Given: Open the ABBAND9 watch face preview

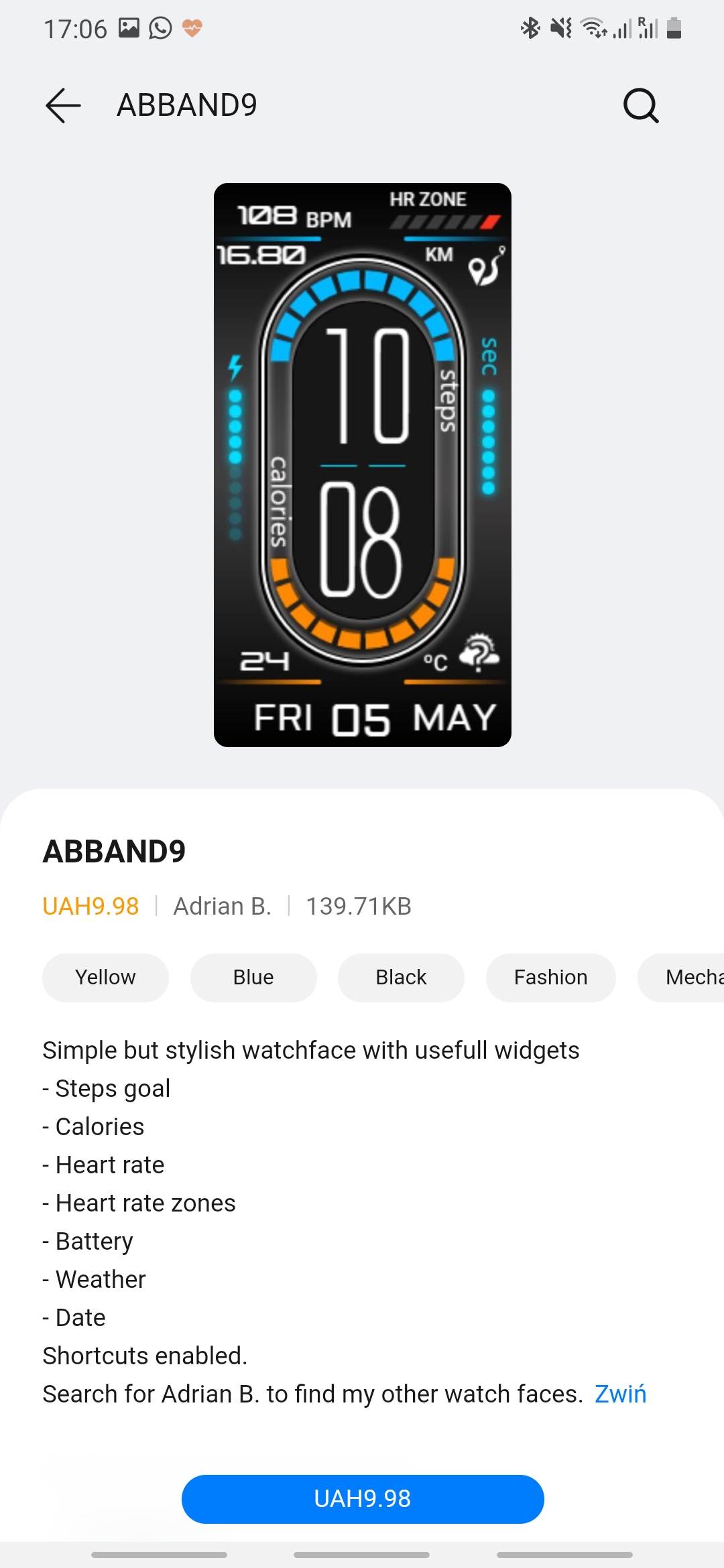Looking at the screenshot, I should (362, 464).
